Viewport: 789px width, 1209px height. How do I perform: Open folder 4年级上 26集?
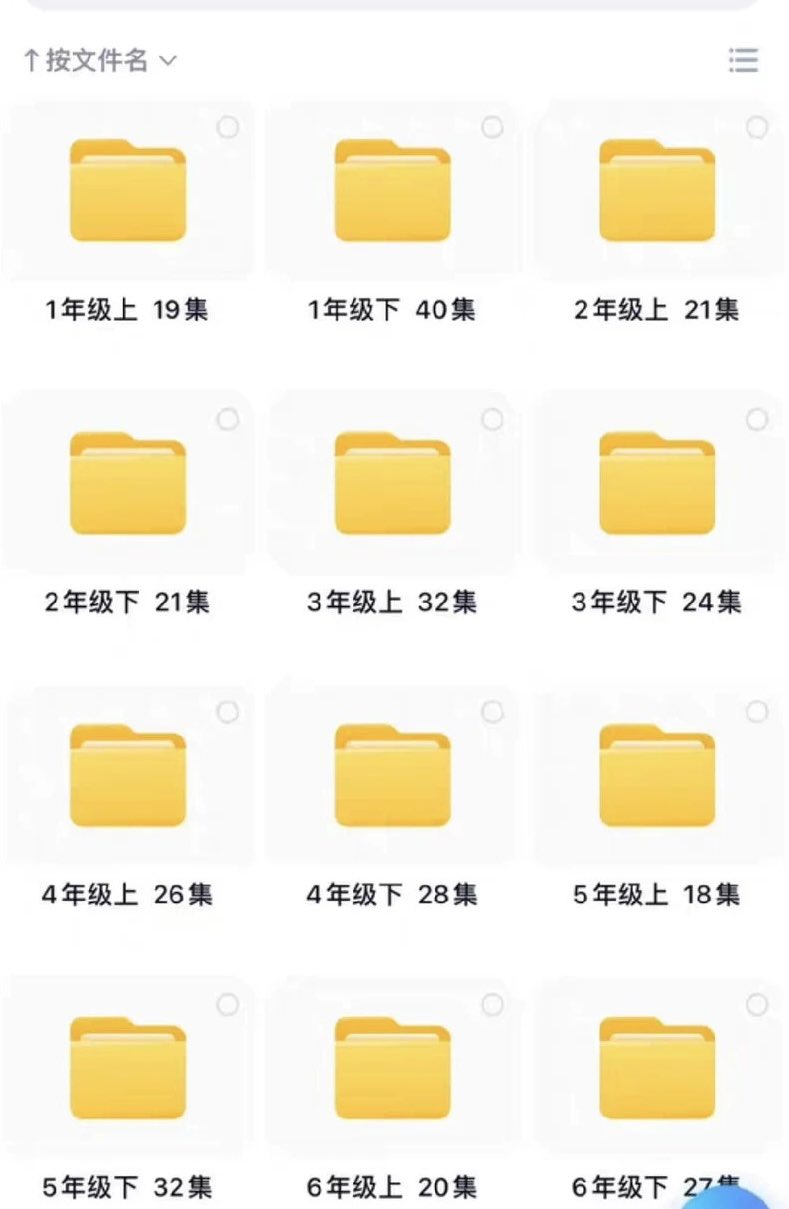(127, 776)
